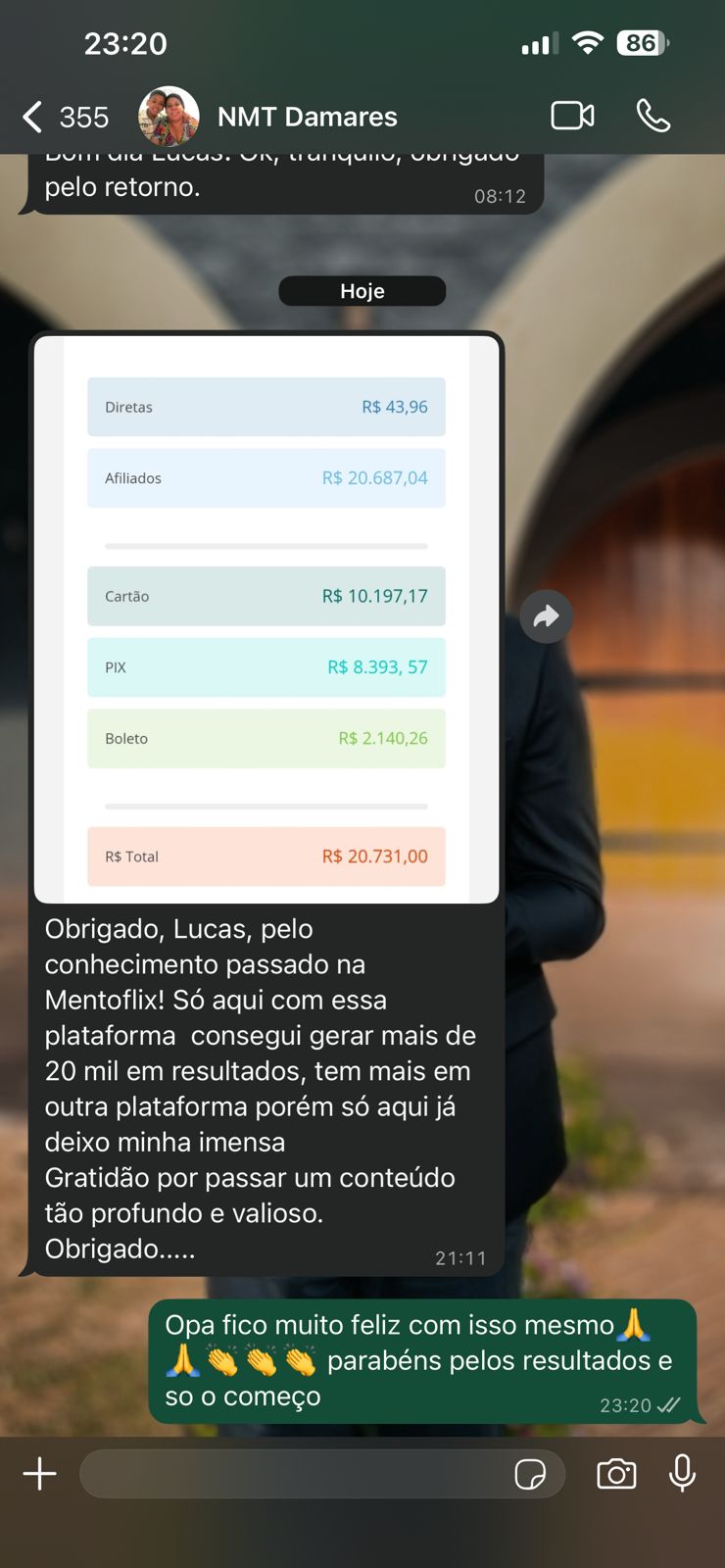The image size is (725, 1568).
Task: Forward the earnings screenshot image
Action: [546, 616]
